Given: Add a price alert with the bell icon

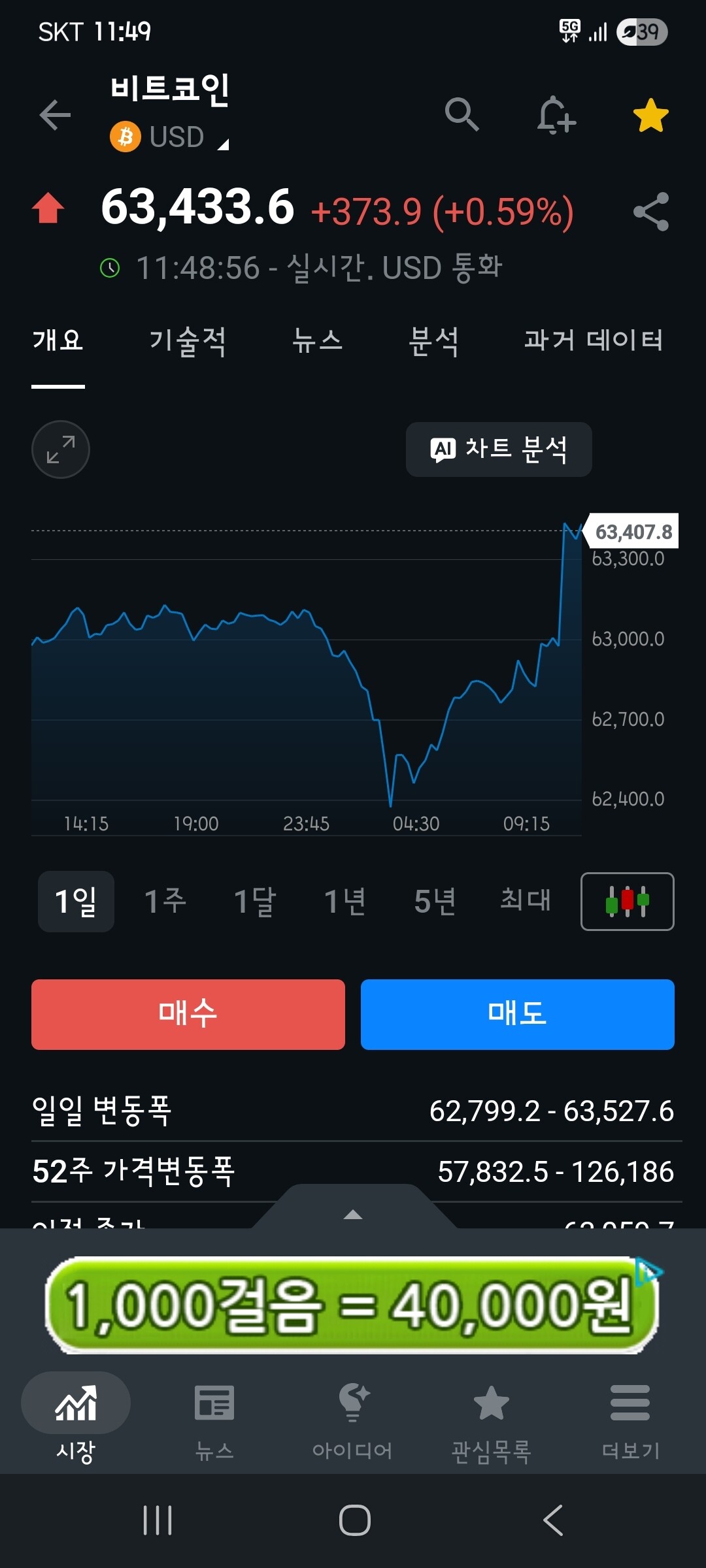Looking at the screenshot, I should tap(556, 115).
